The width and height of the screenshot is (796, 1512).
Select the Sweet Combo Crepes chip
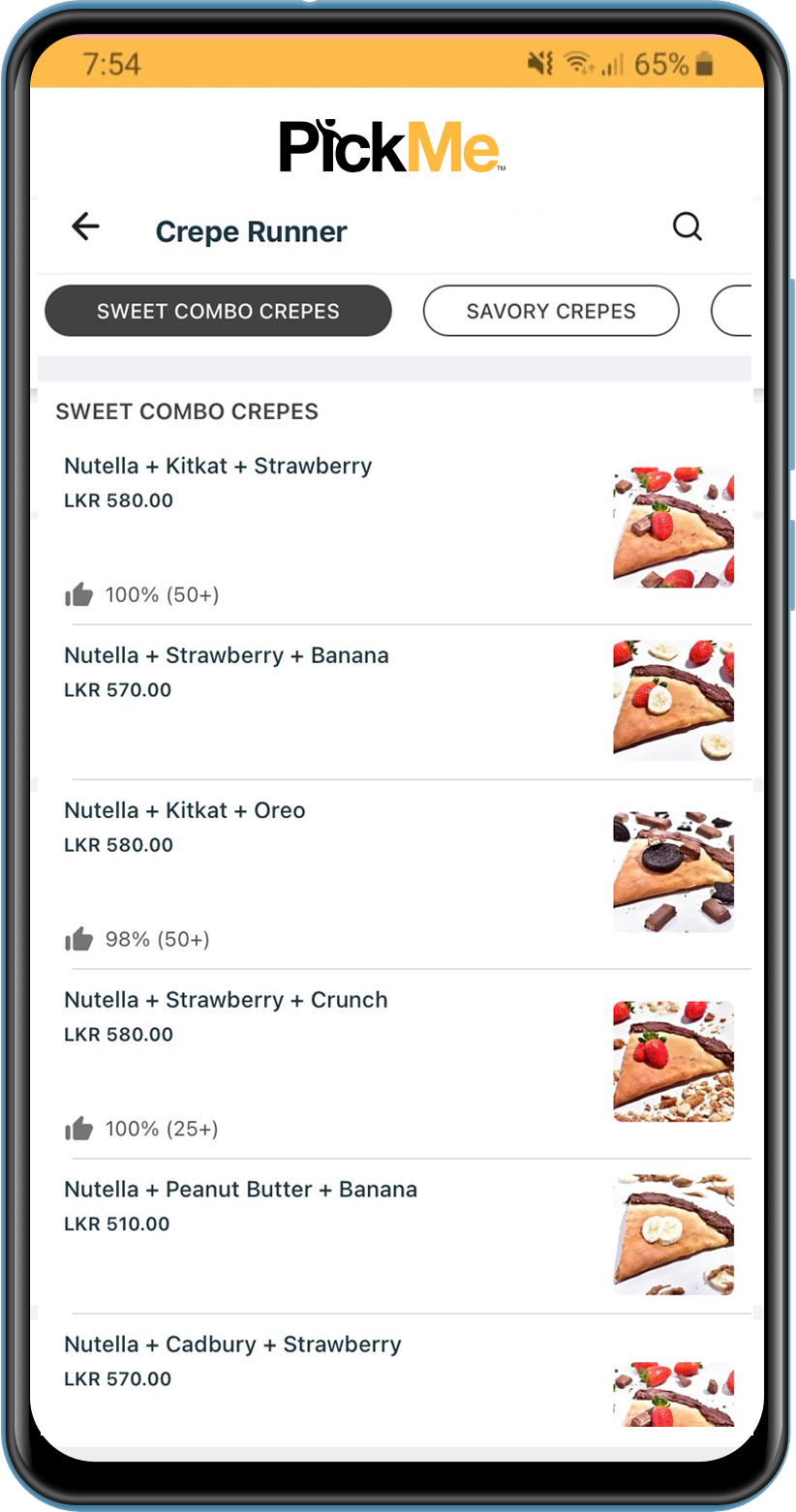(x=218, y=311)
